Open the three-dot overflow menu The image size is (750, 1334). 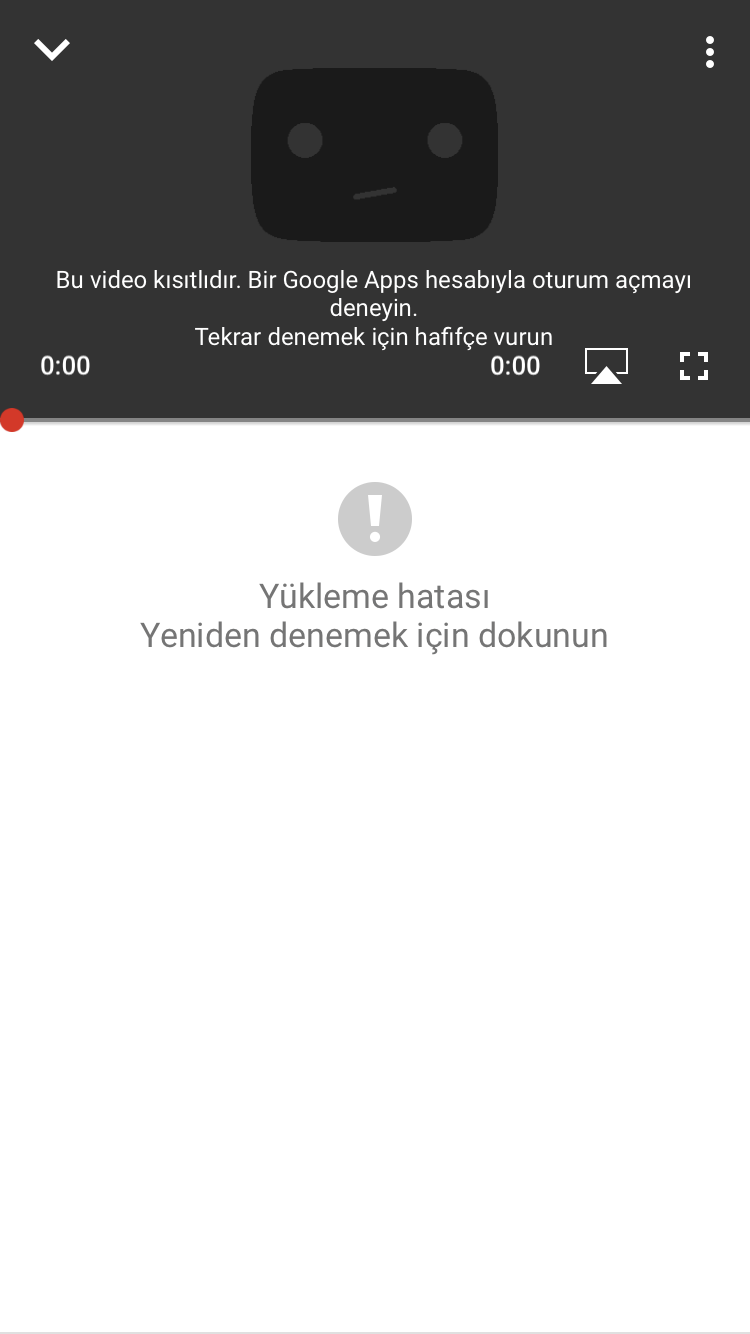[709, 52]
